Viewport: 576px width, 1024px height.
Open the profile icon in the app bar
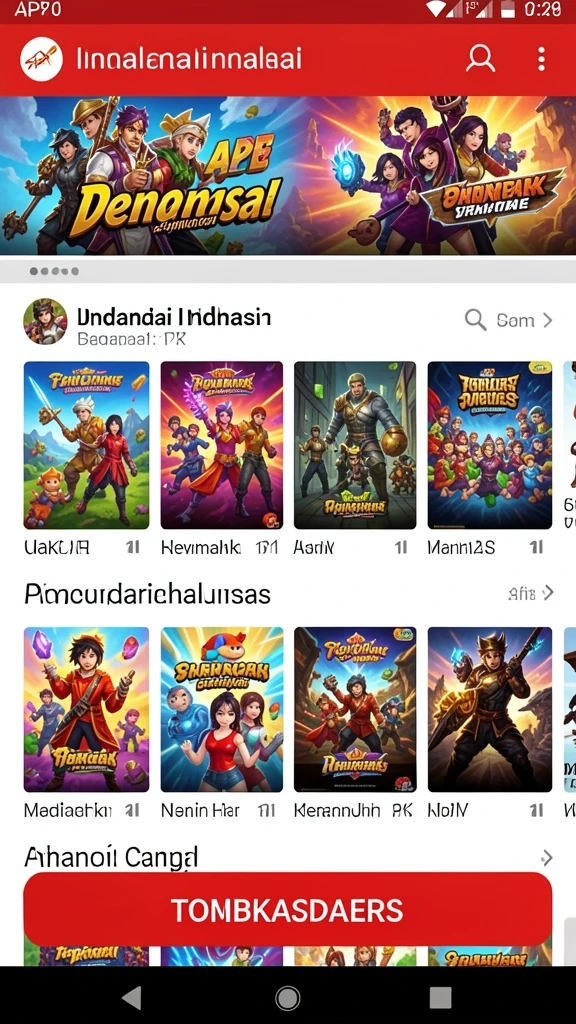coord(480,59)
